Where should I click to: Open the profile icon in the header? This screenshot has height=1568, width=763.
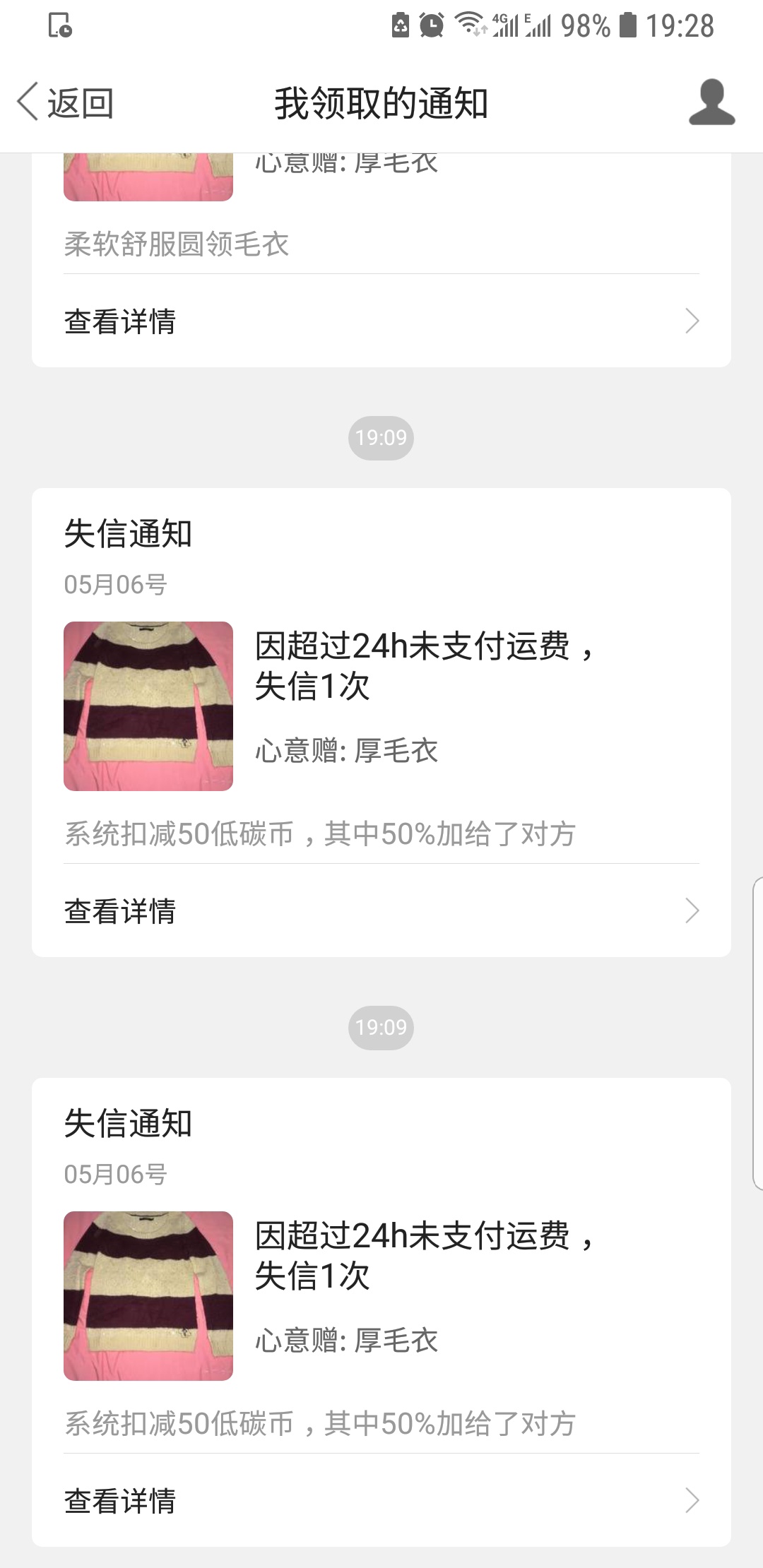711,103
